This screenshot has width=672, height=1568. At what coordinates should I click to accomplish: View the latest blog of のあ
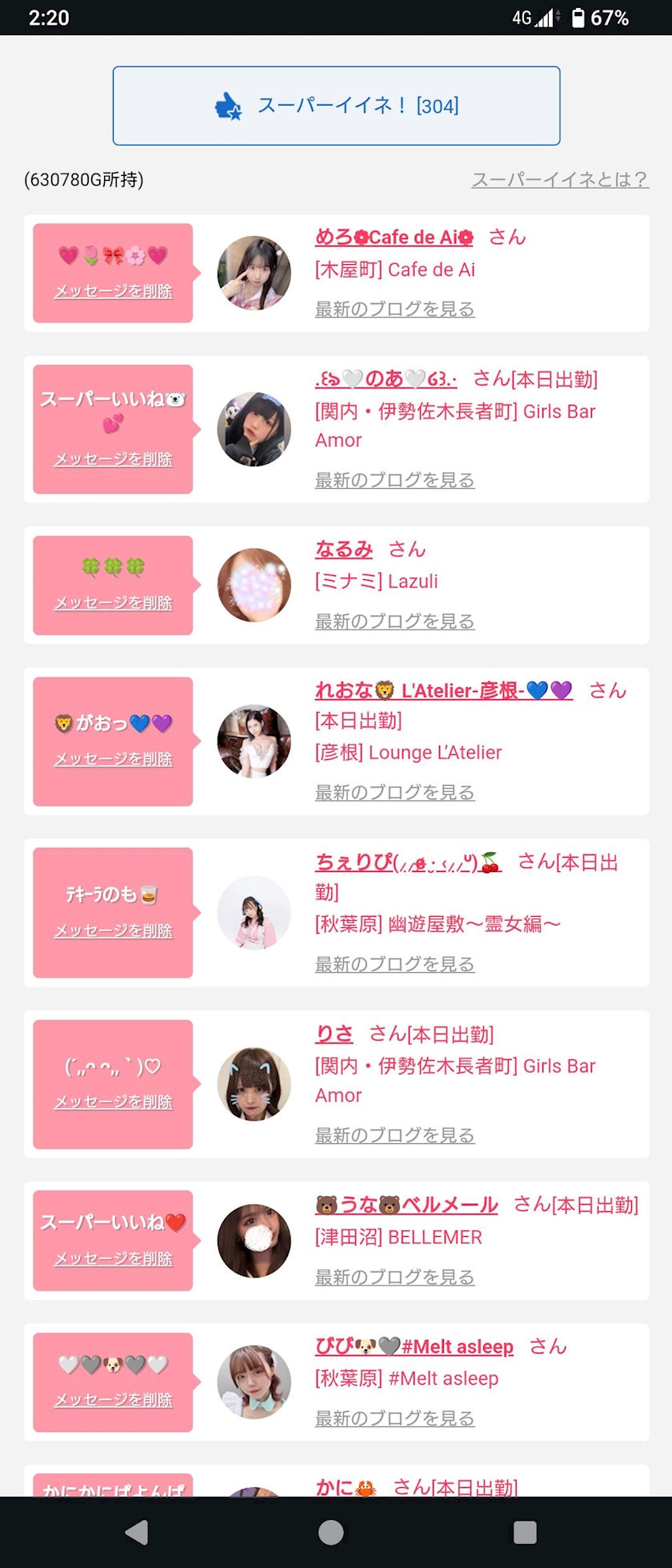tap(394, 480)
